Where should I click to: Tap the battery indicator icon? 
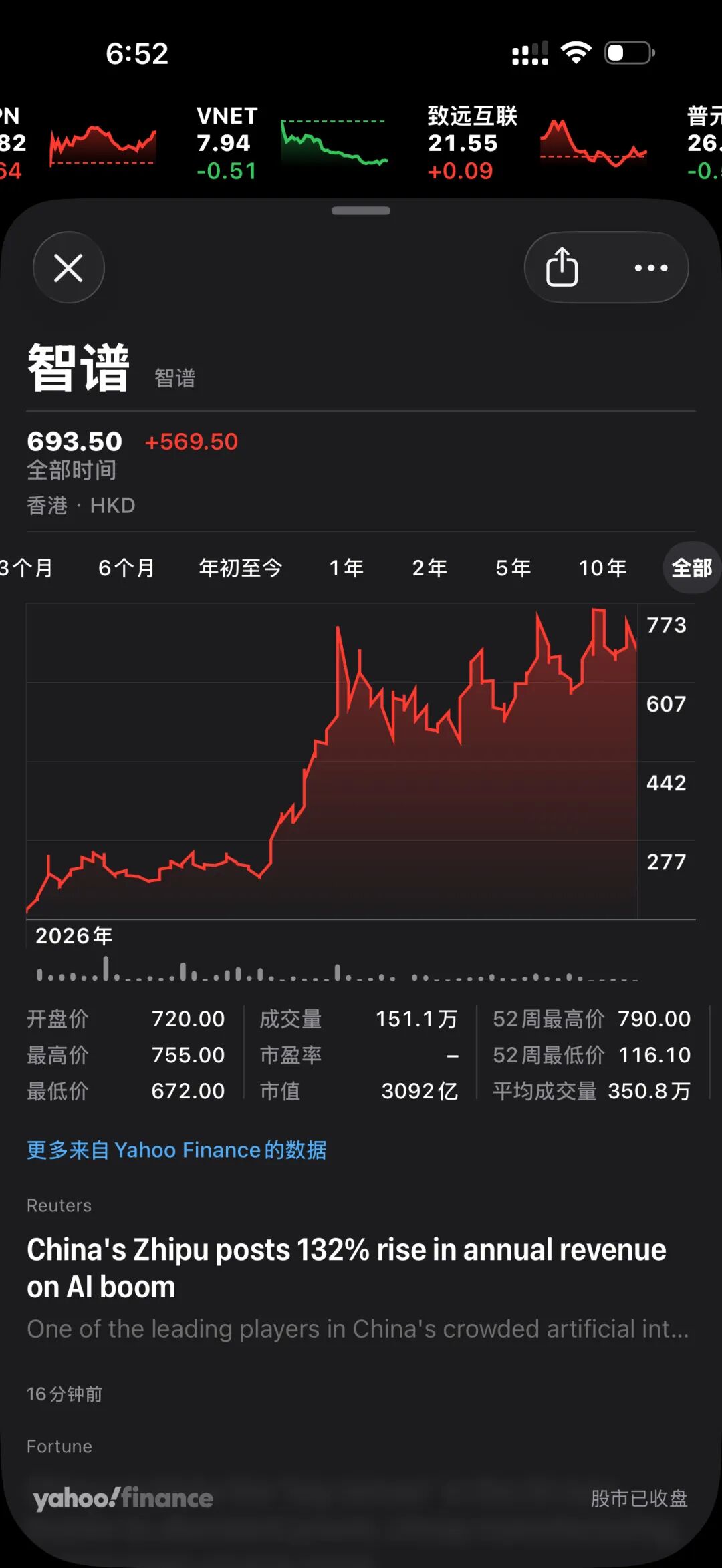627,52
